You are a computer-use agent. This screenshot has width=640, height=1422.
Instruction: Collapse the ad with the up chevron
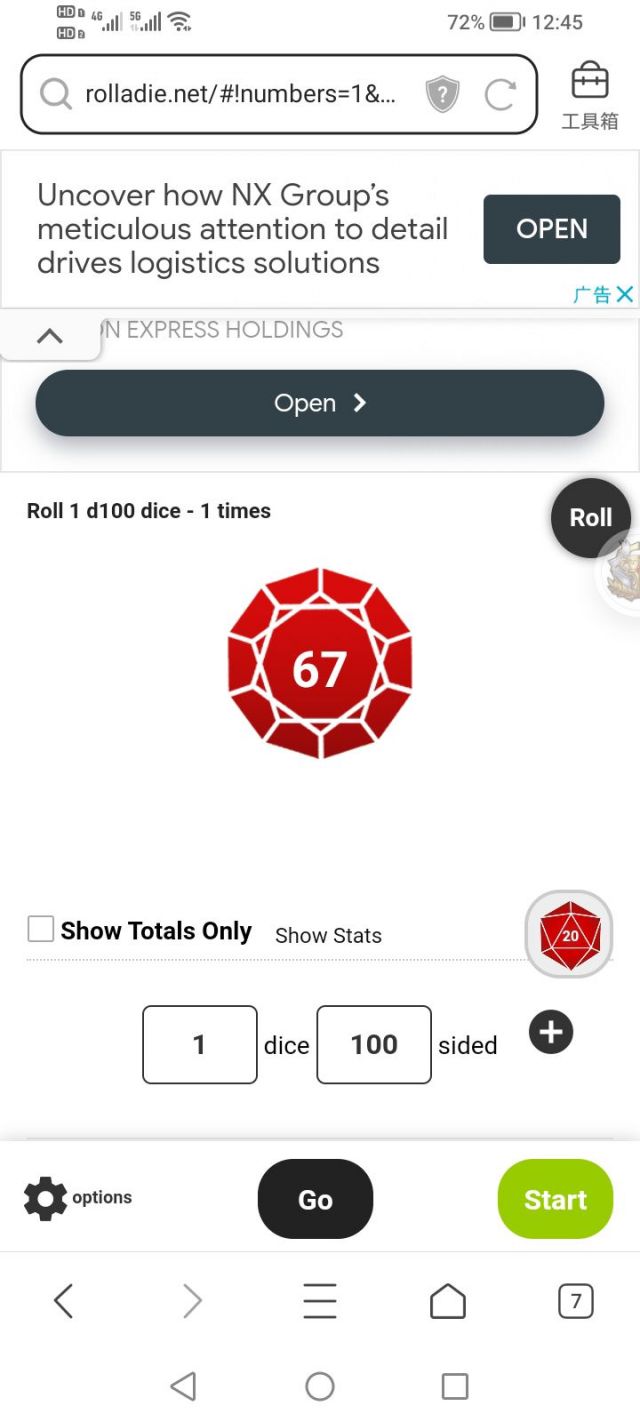pyautogui.click(x=49, y=336)
